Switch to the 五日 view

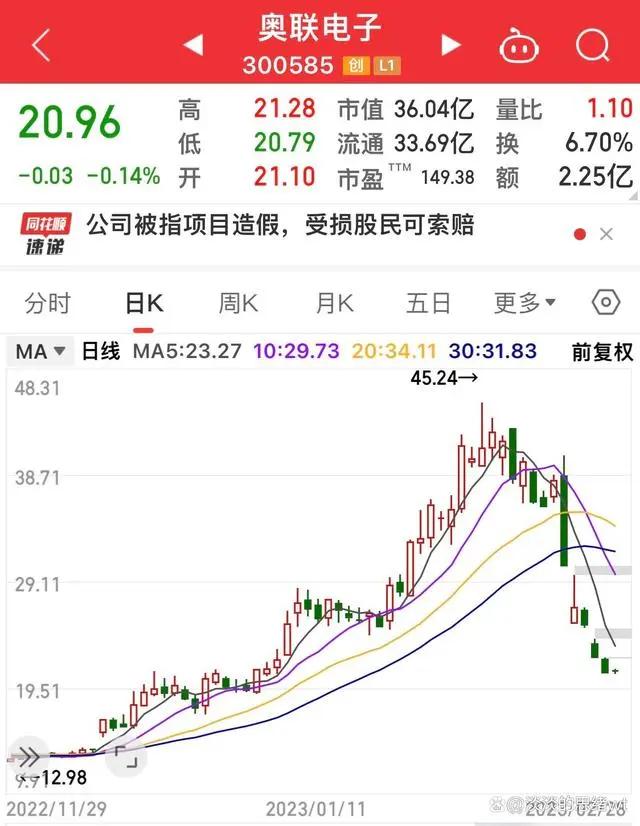429,303
